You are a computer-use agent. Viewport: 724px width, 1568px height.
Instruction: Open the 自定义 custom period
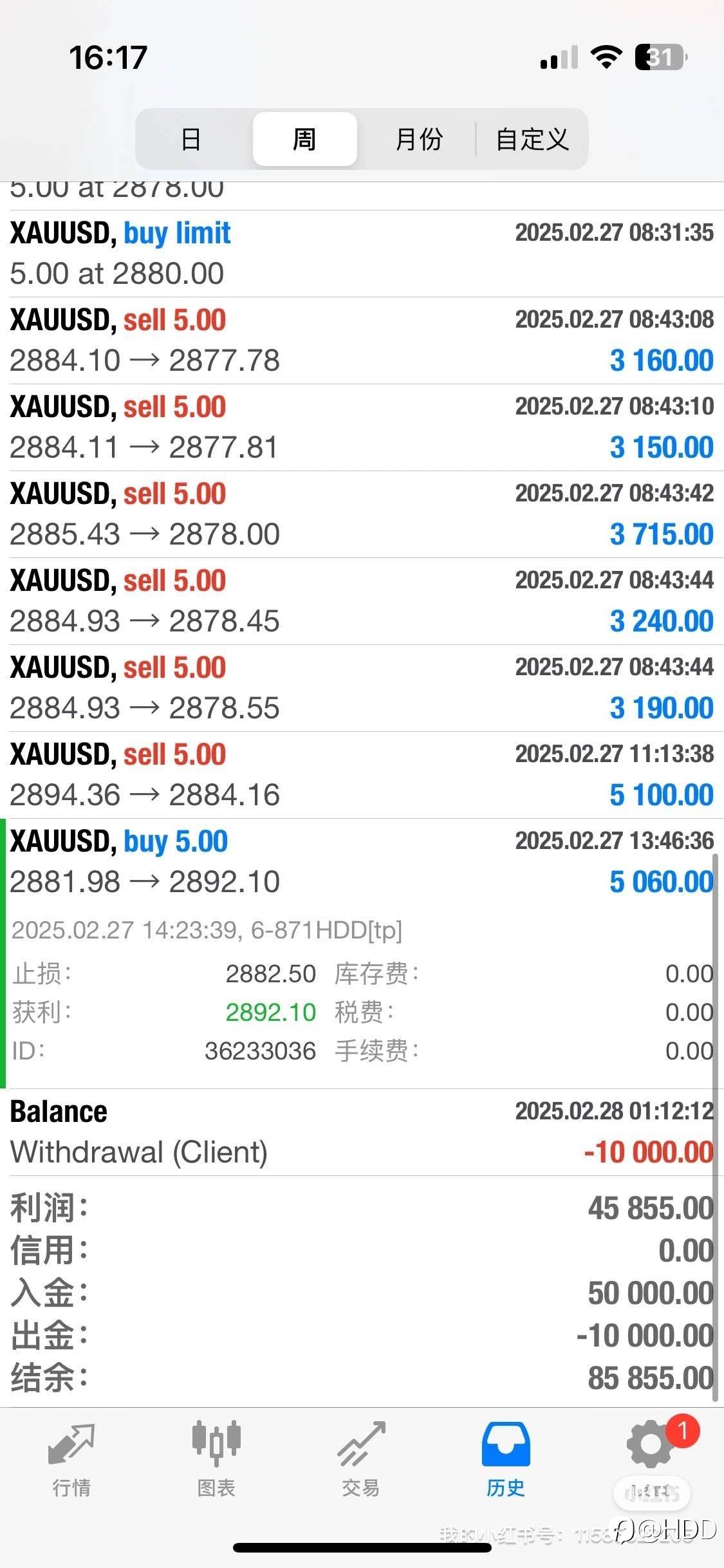pyautogui.click(x=532, y=139)
